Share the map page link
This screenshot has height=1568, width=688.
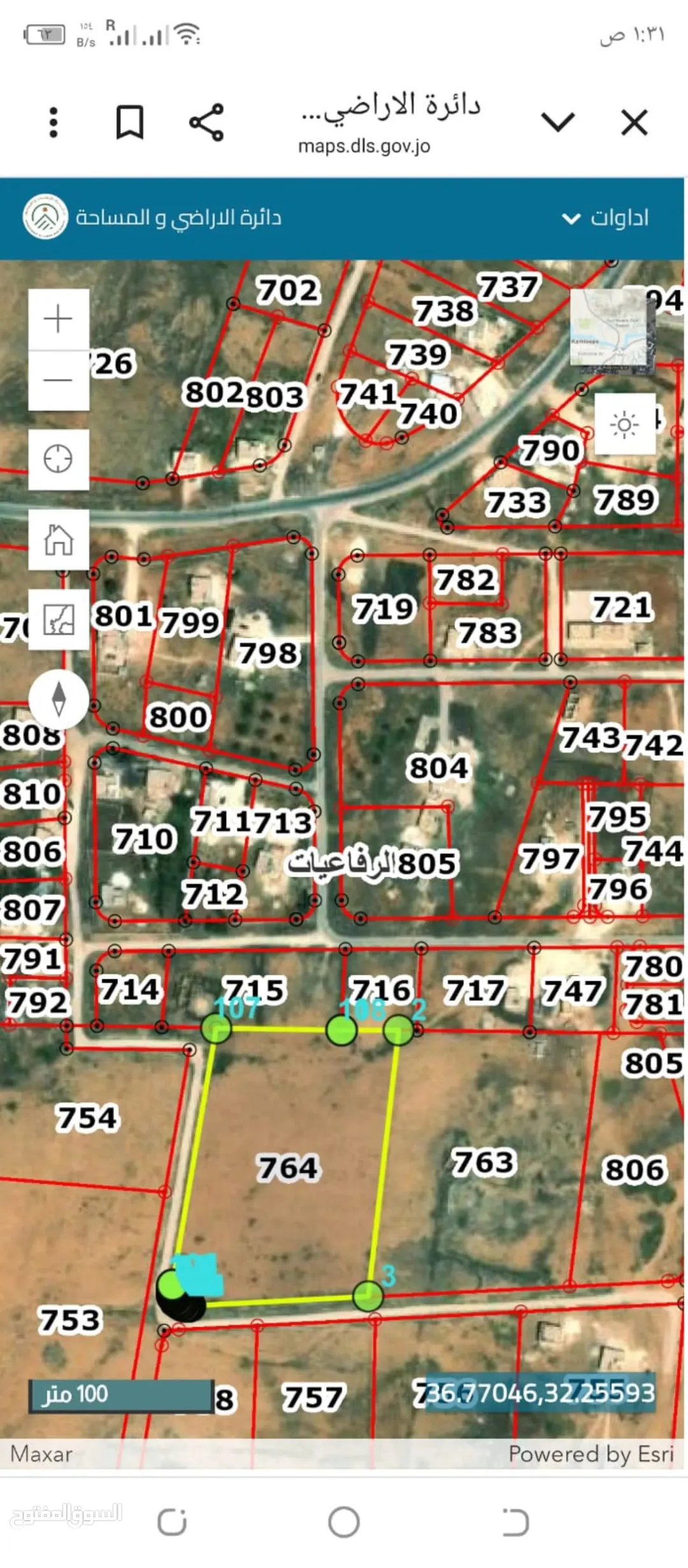pos(206,122)
